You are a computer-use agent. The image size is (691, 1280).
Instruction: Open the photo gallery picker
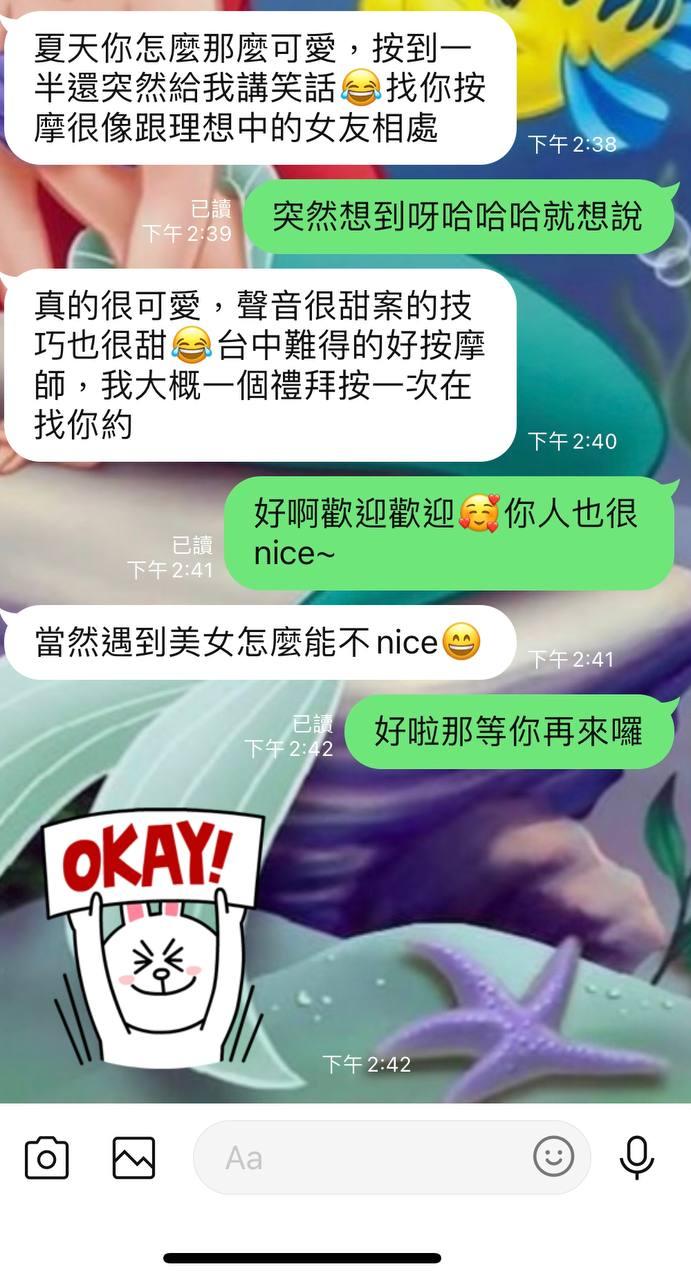coord(133,1158)
